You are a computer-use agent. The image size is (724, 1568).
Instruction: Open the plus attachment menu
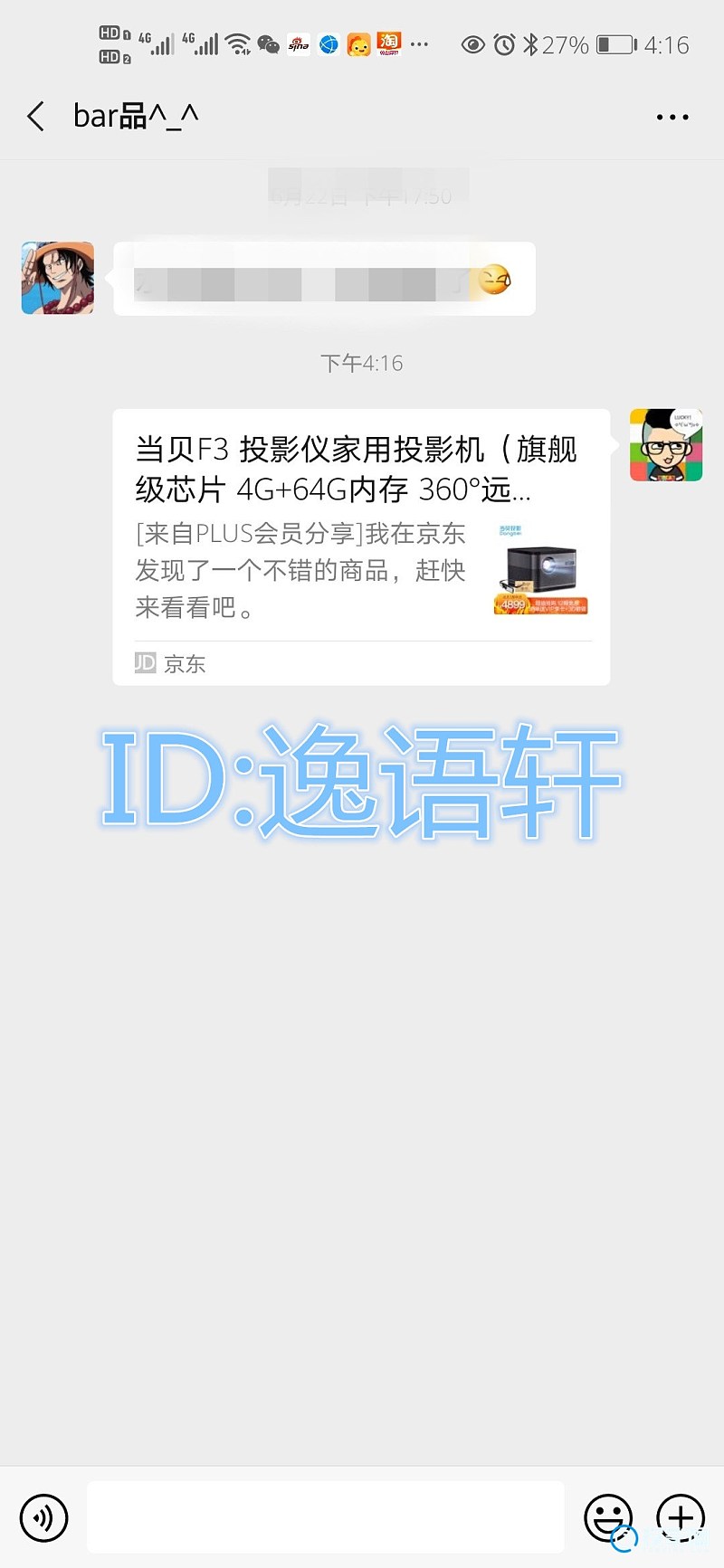[680, 1517]
